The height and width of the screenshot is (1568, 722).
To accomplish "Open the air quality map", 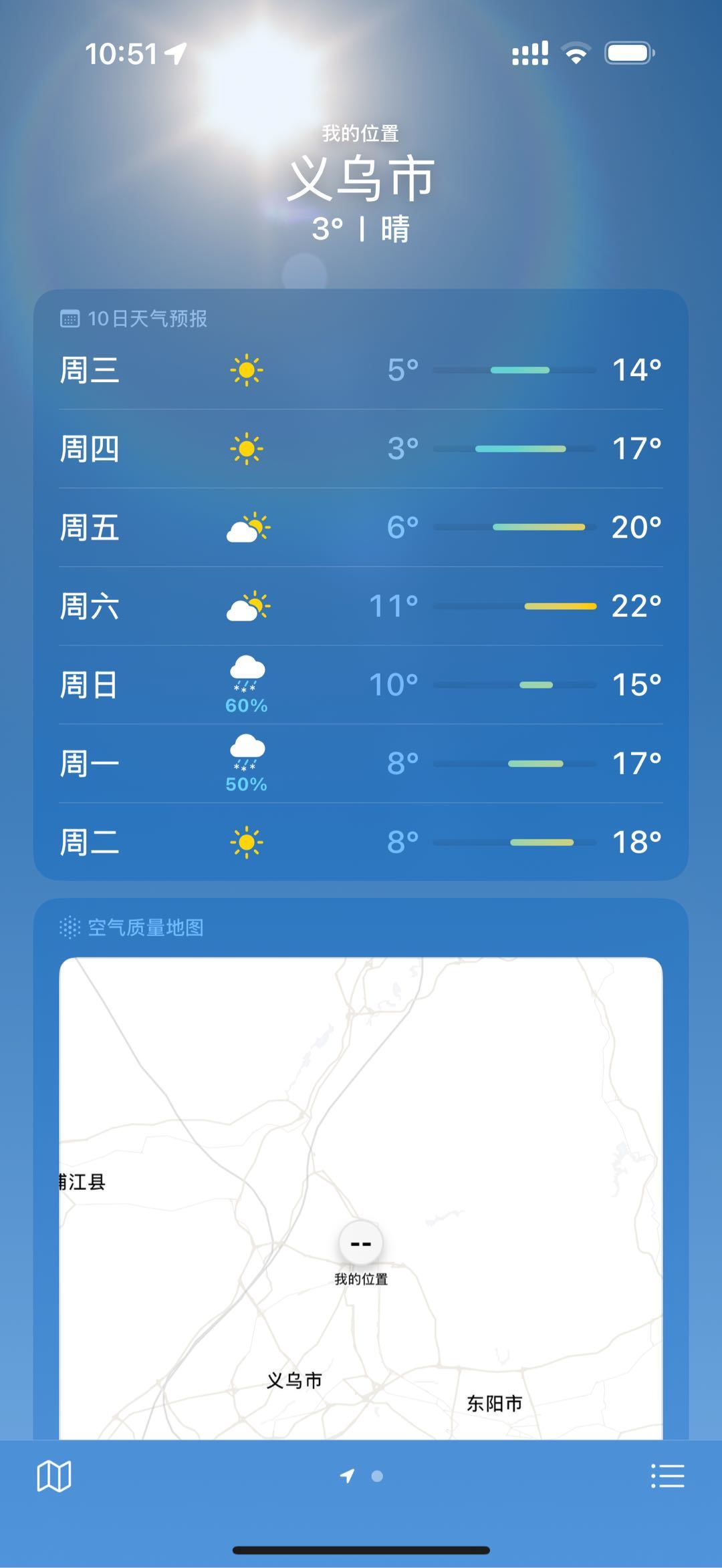I will [361, 1196].
